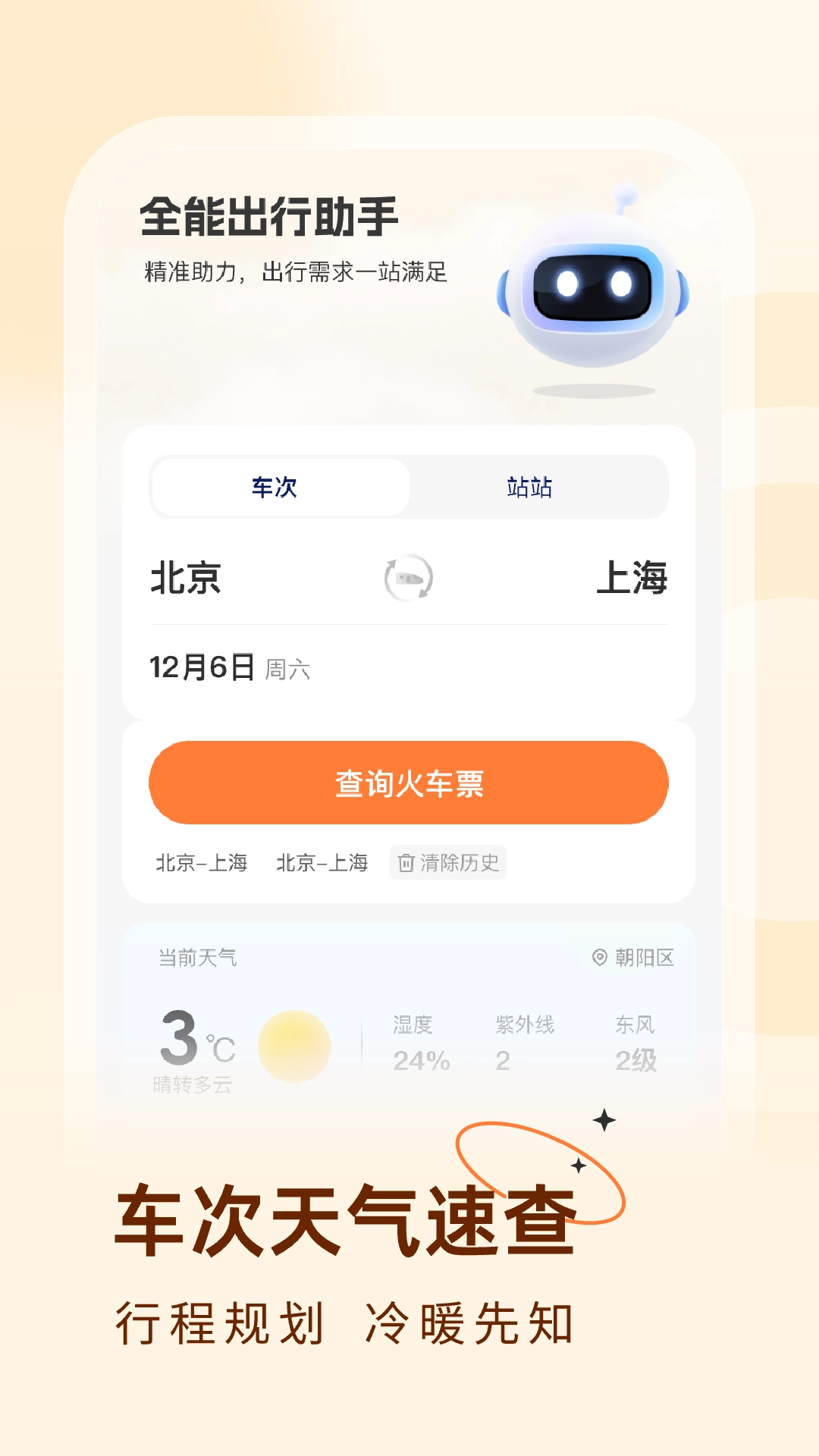Tap the sun weather icon
819x1456 pixels.
[x=296, y=1044]
